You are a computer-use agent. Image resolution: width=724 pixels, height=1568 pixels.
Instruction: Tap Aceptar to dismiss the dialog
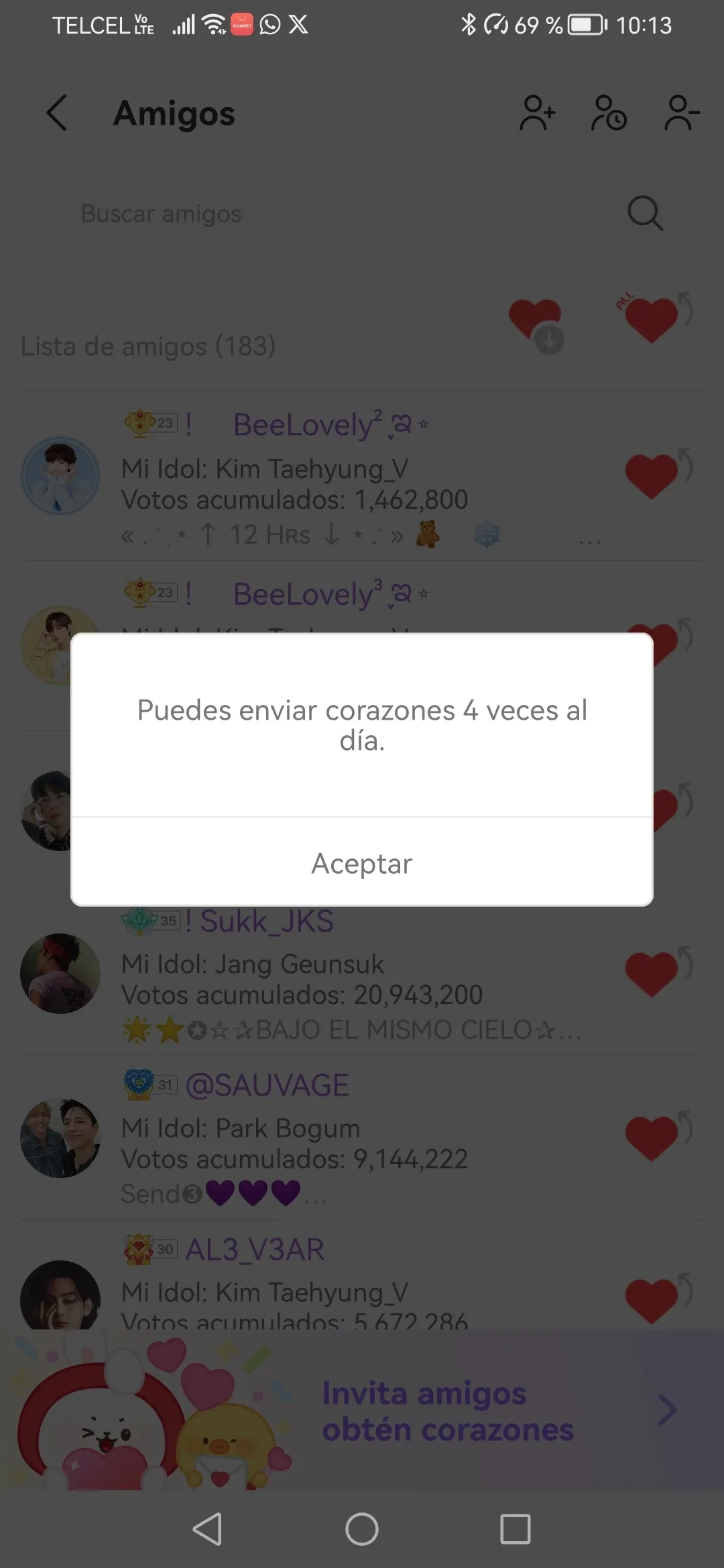pos(362,862)
